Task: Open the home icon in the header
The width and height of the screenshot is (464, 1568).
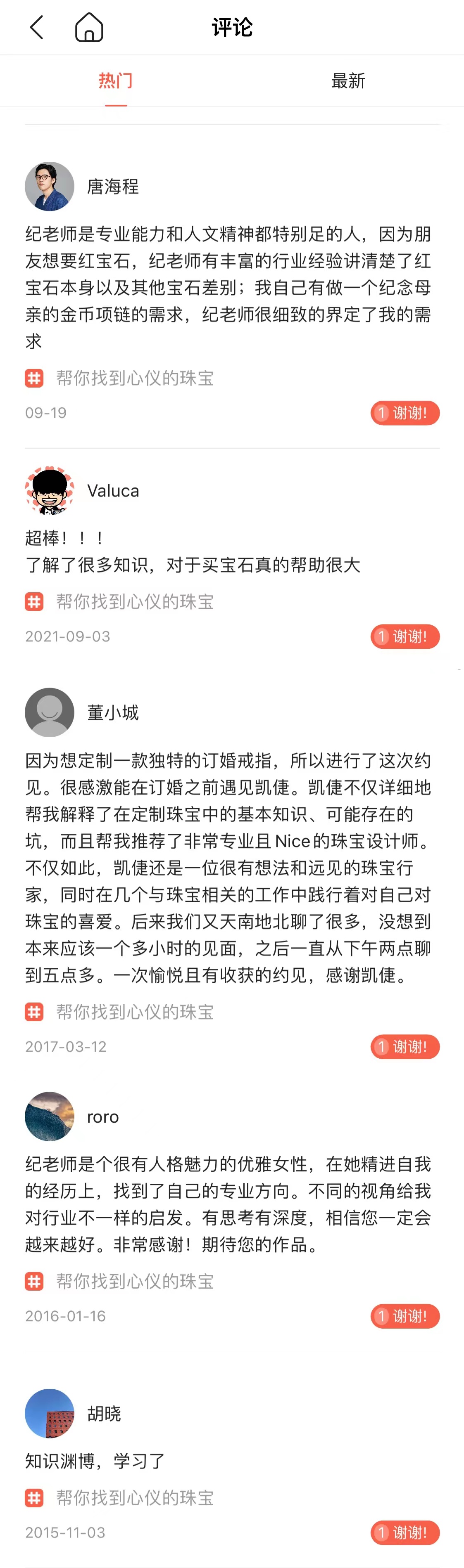Action: (89, 27)
